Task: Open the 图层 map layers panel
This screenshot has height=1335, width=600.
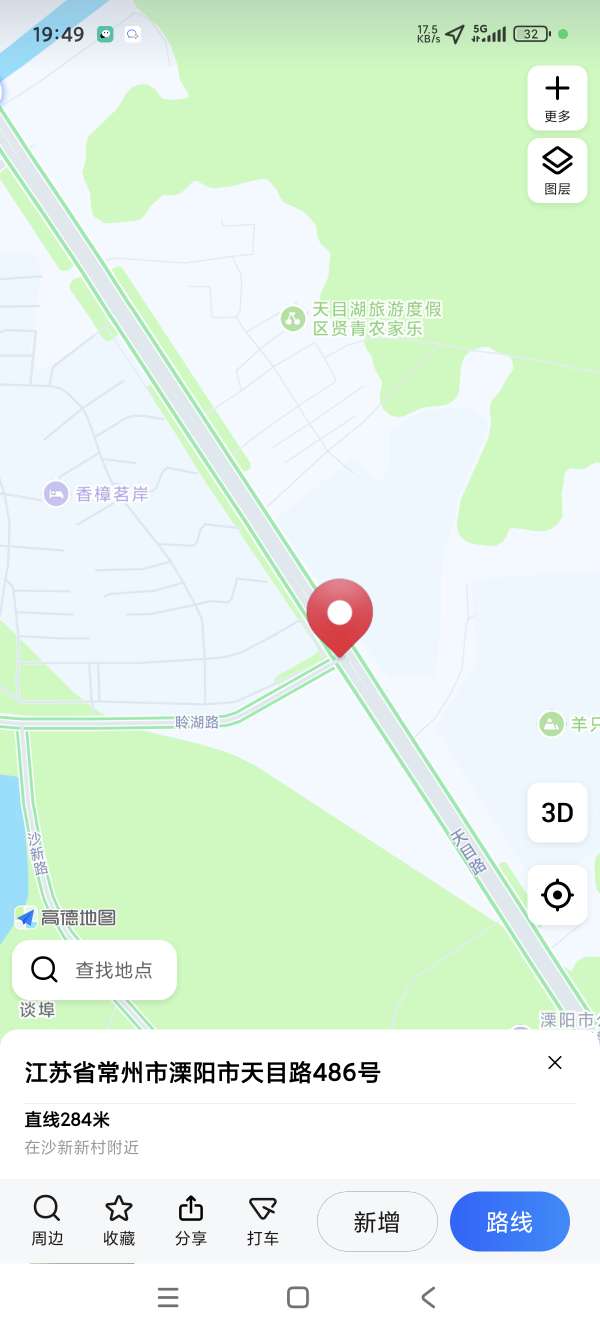Action: [557, 170]
